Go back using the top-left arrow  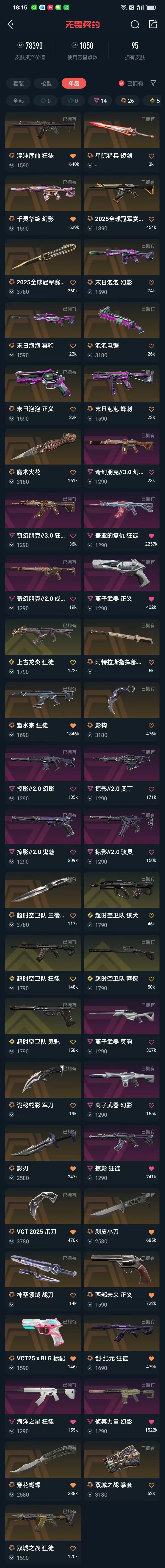click(x=10, y=24)
